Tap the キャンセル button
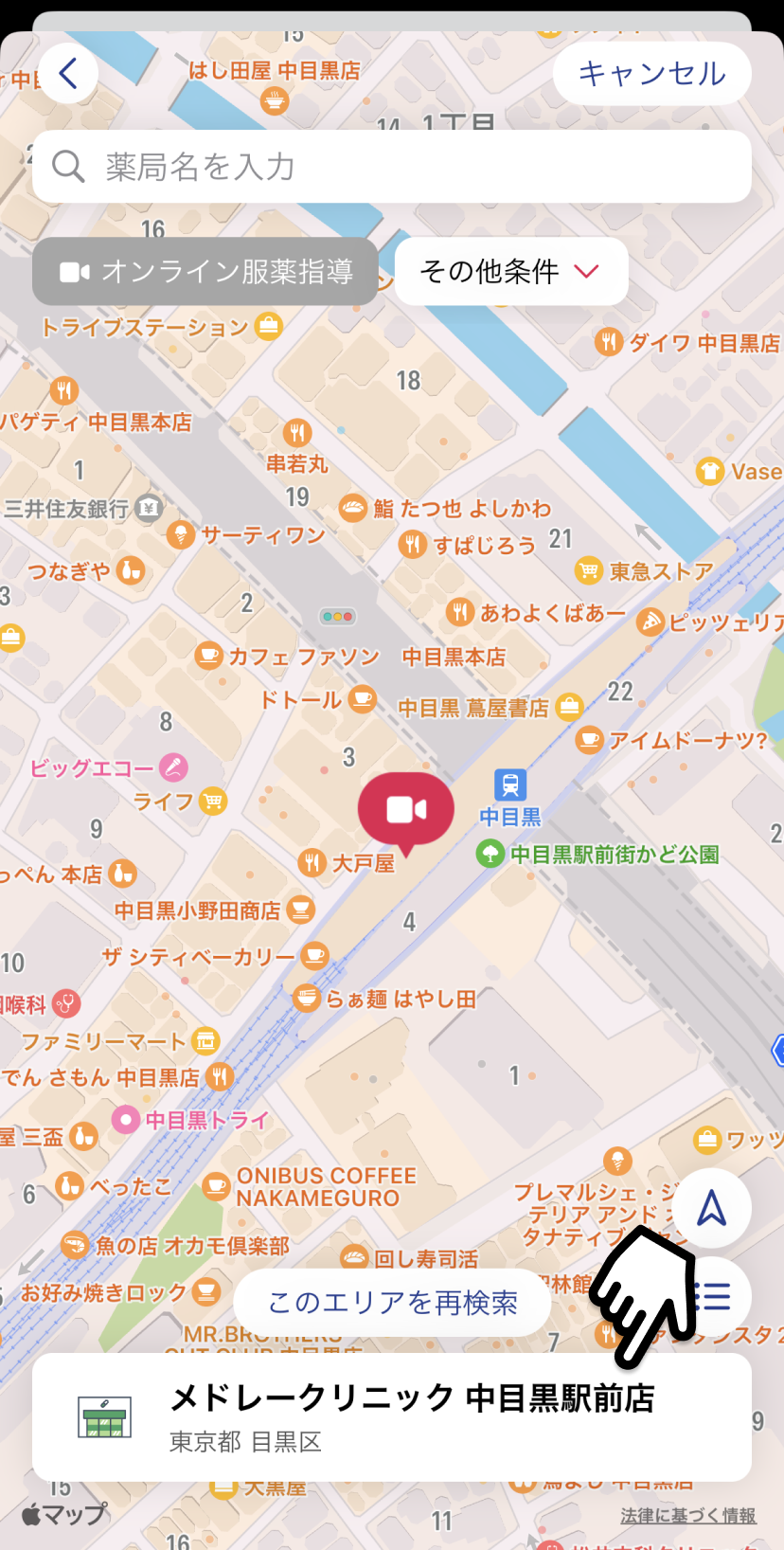 point(651,73)
